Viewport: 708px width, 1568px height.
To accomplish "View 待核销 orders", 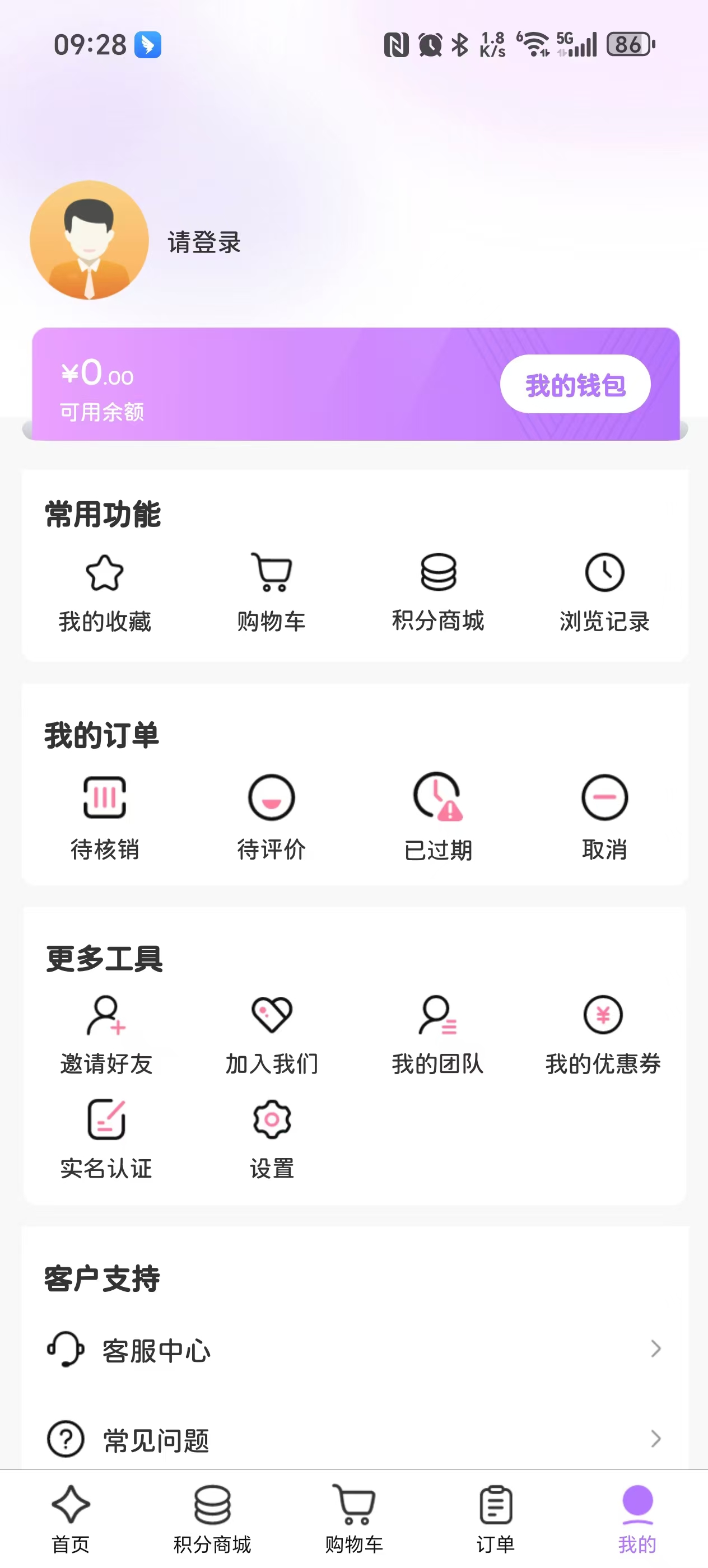I will (105, 817).
